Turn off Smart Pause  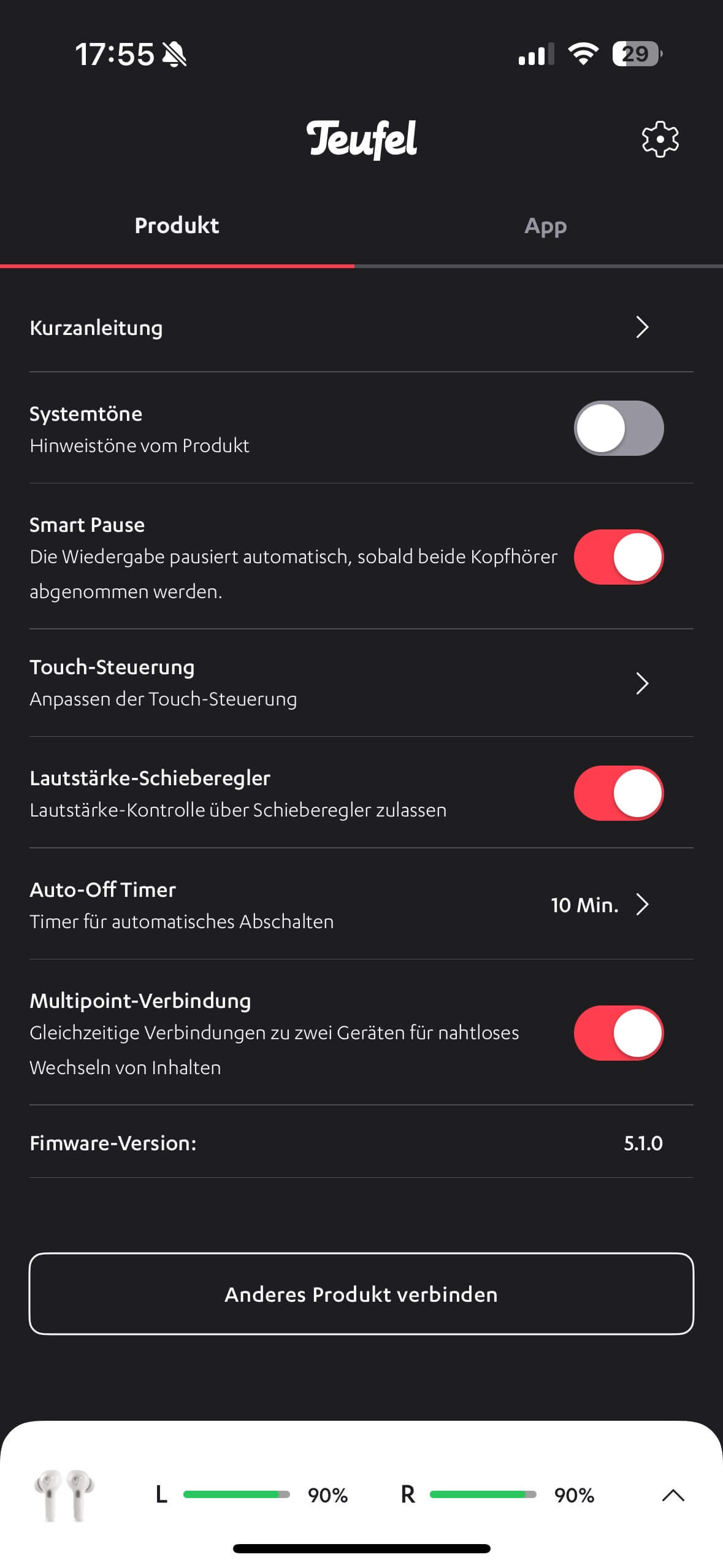click(618, 557)
